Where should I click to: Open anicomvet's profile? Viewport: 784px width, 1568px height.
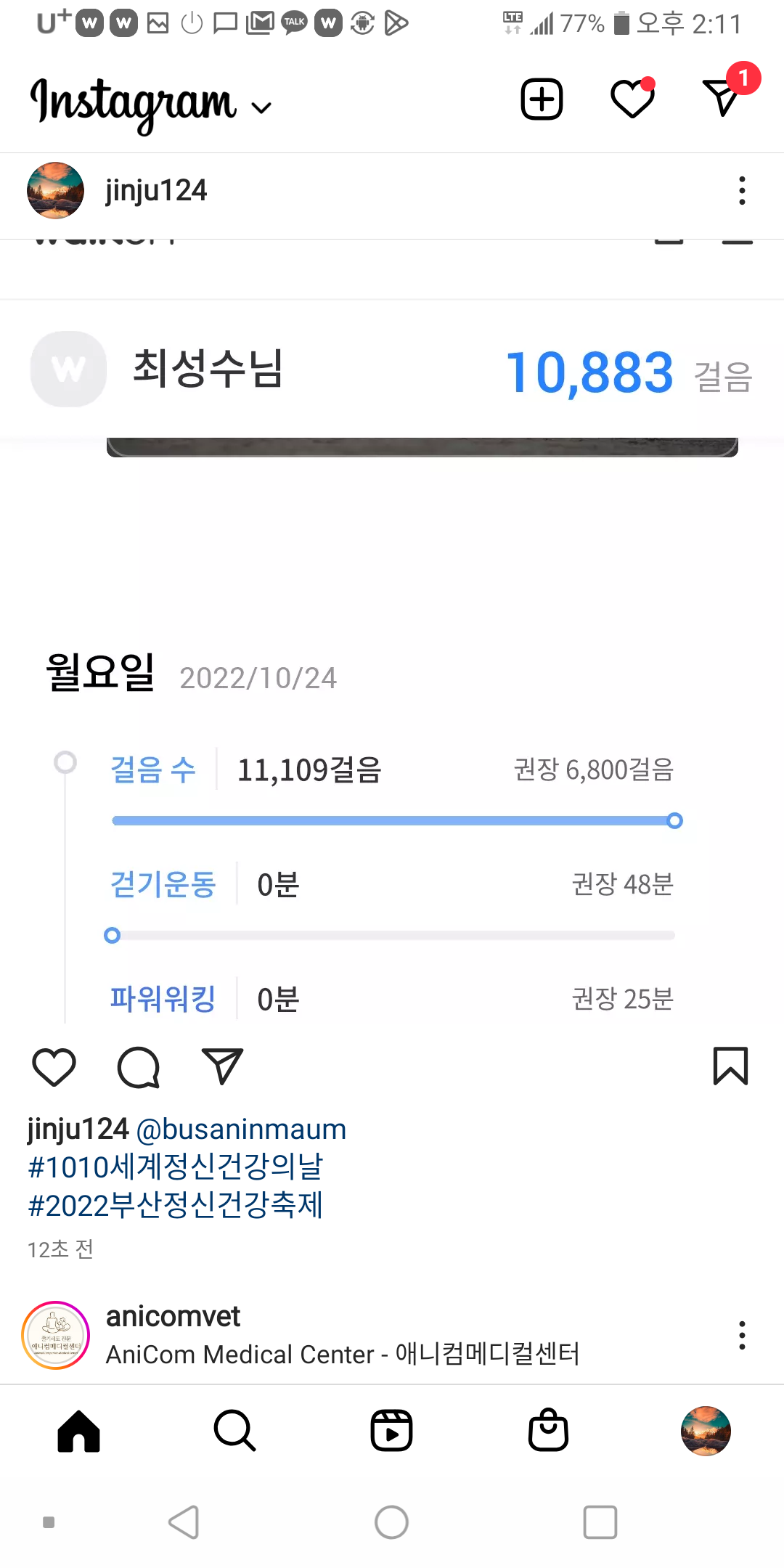(173, 1316)
